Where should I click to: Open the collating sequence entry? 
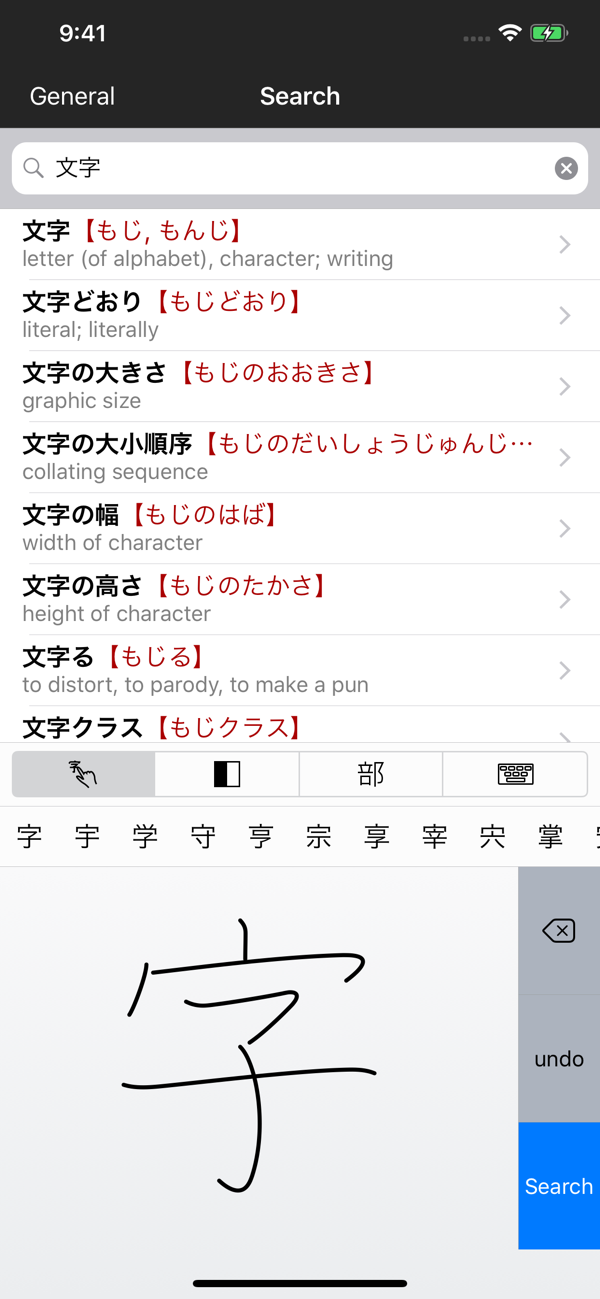(x=300, y=457)
